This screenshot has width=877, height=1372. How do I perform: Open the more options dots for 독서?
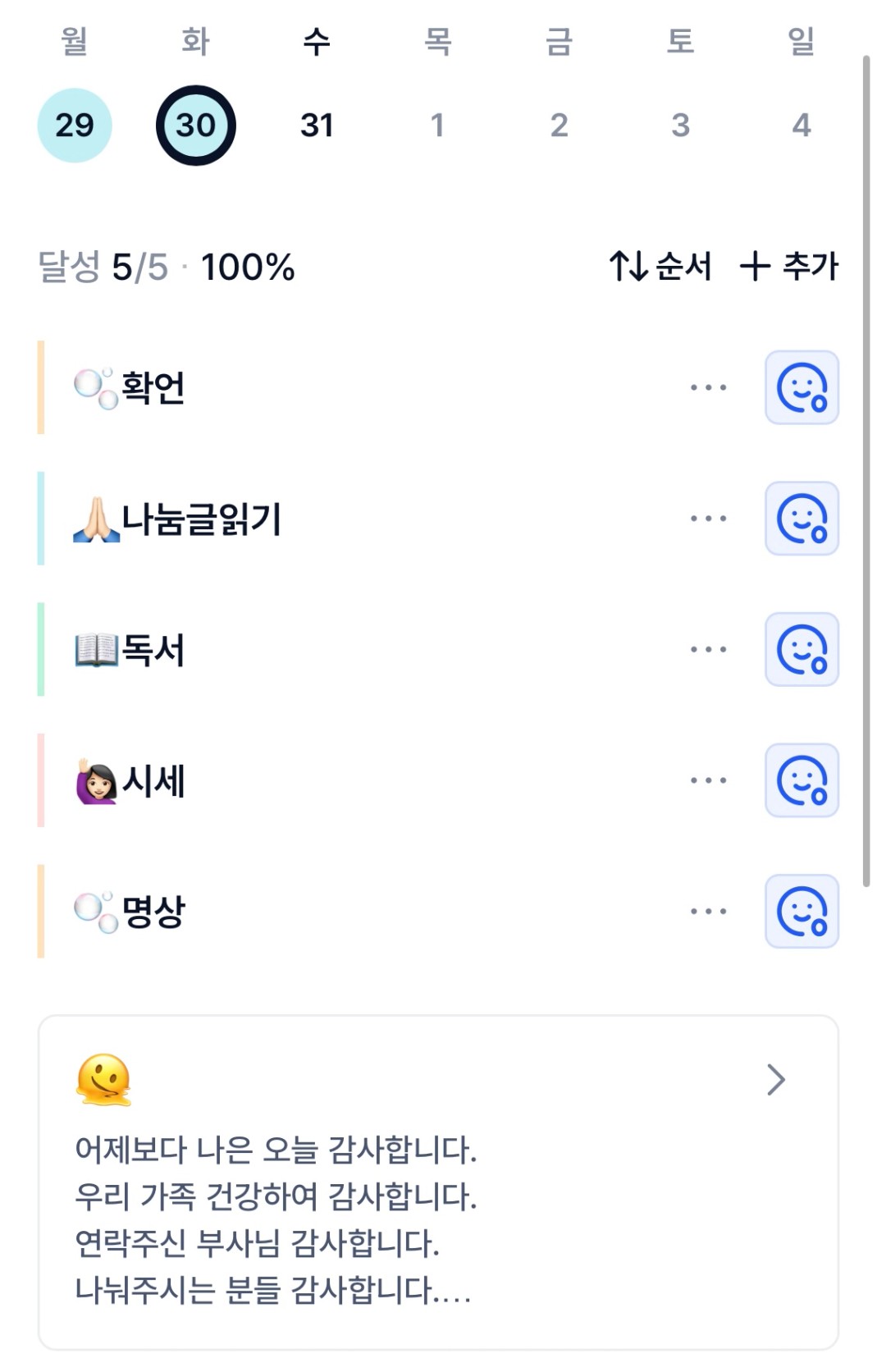pyautogui.click(x=708, y=649)
